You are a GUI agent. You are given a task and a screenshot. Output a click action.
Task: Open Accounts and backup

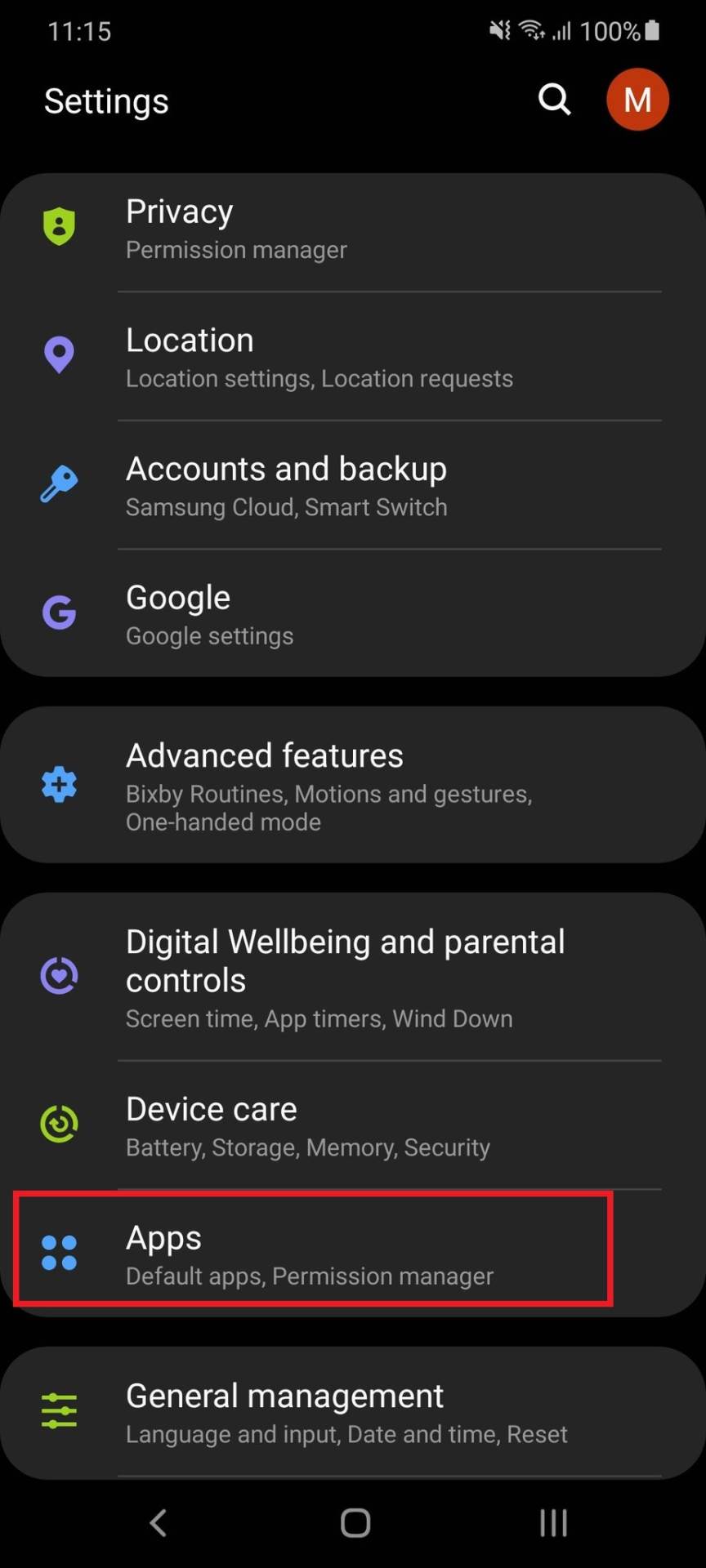tap(351, 486)
